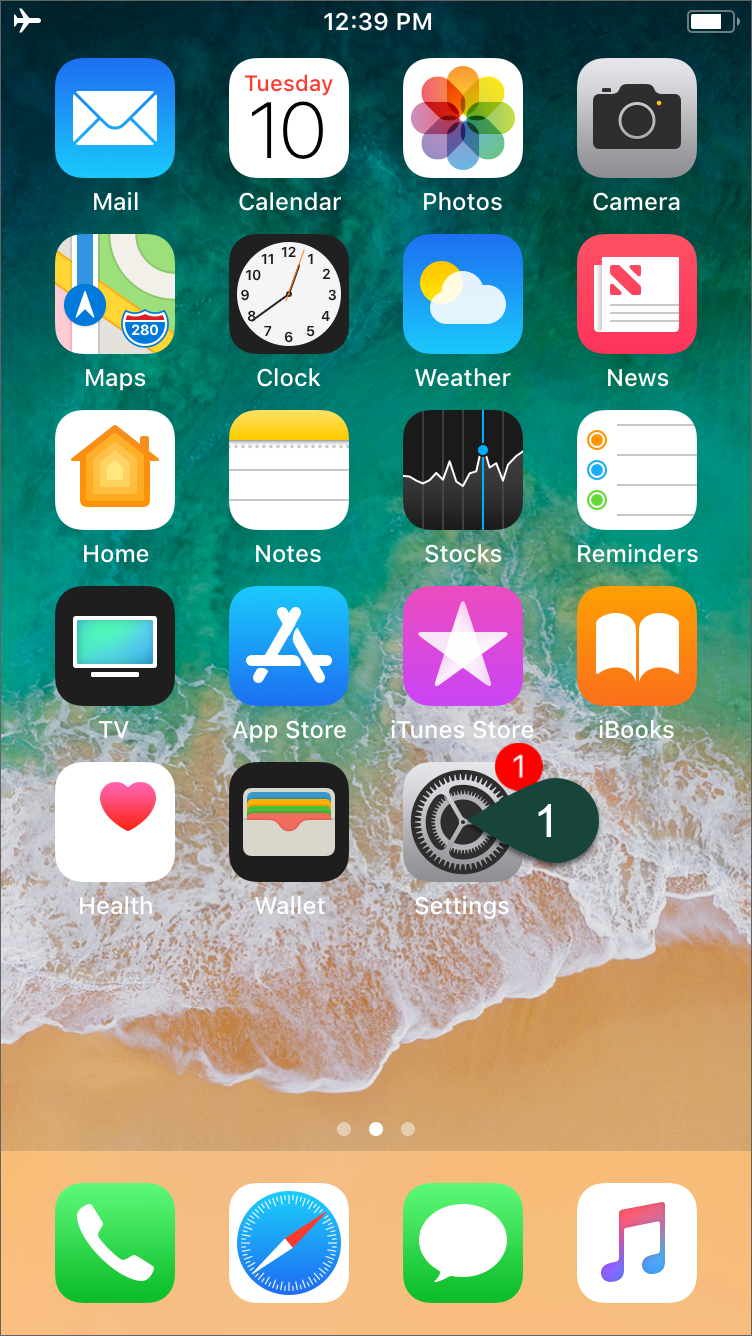Screen dimensions: 752x1336
Task: Launch the iBooks app
Action: pos(637,646)
